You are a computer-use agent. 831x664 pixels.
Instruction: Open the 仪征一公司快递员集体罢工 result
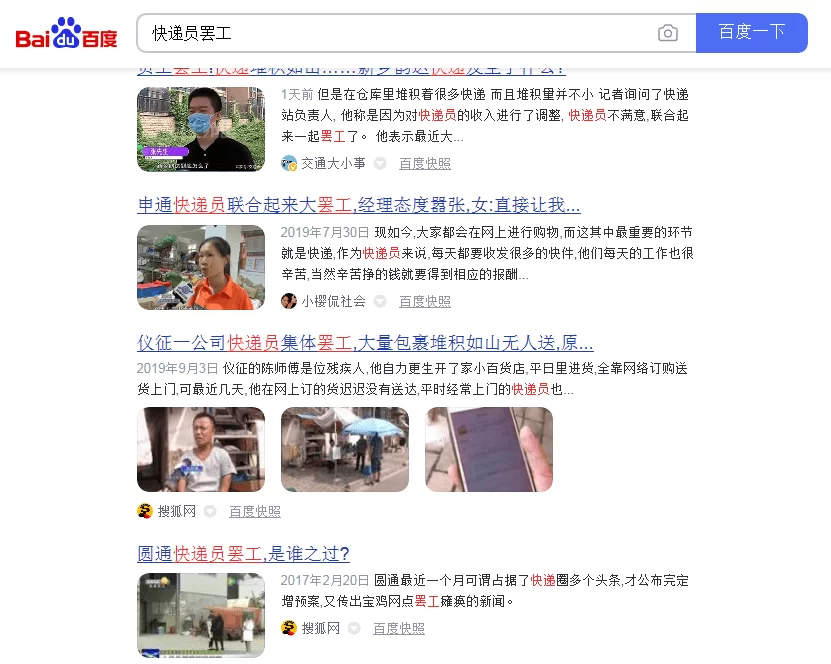click(365, 343)
